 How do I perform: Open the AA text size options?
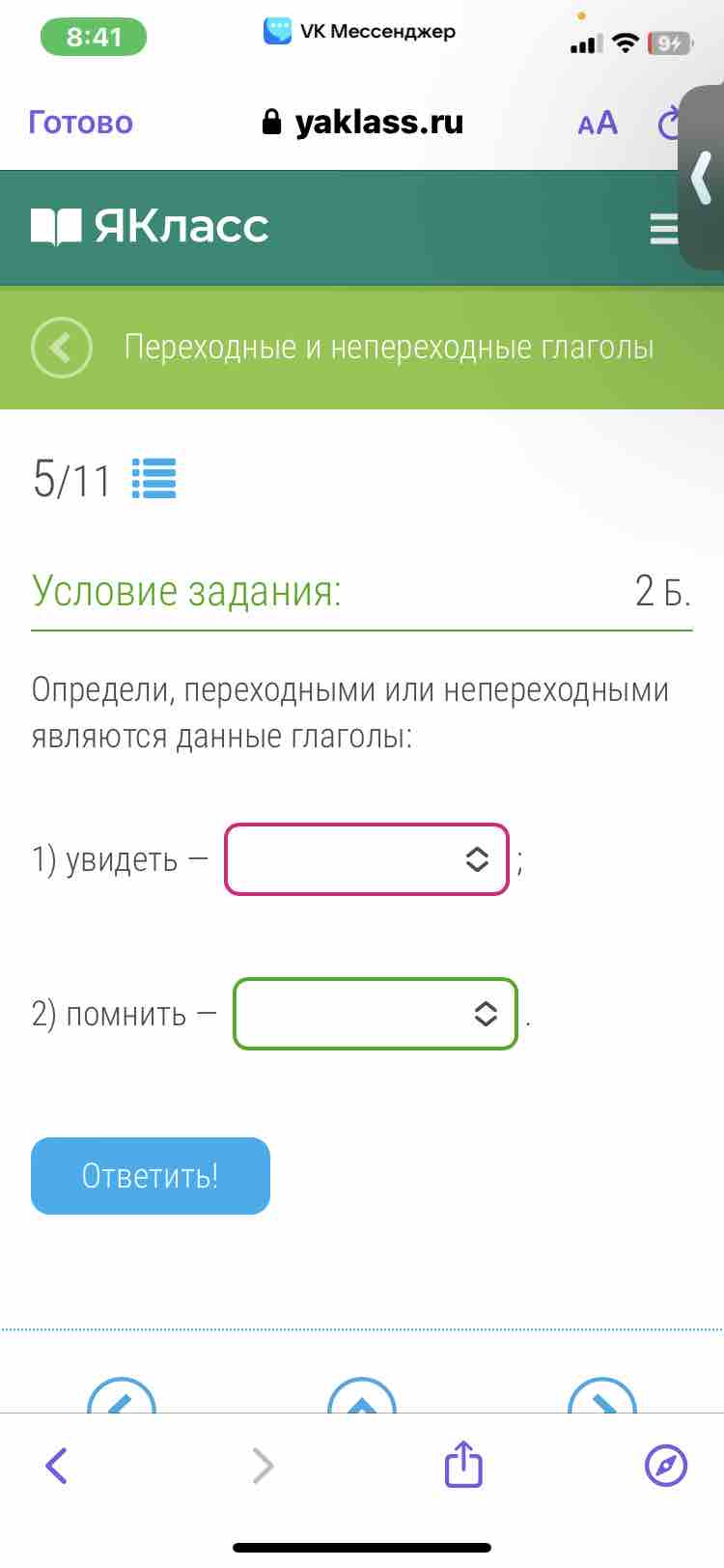(598, 123)
